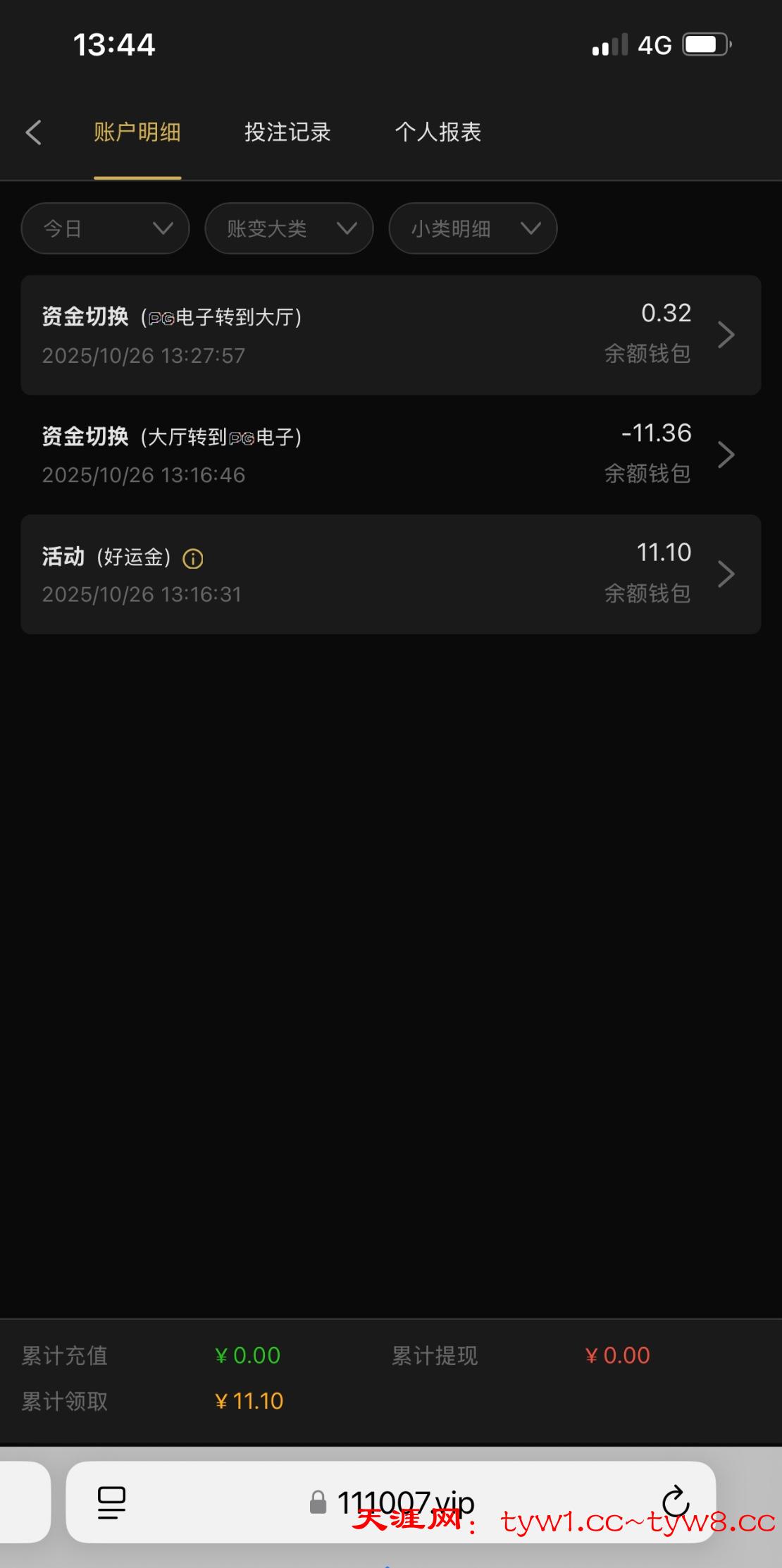Image resolution: width=782 pixels, height=1568 pixels.
Task: Open the browser page options icon
Action: point(111,1502)
